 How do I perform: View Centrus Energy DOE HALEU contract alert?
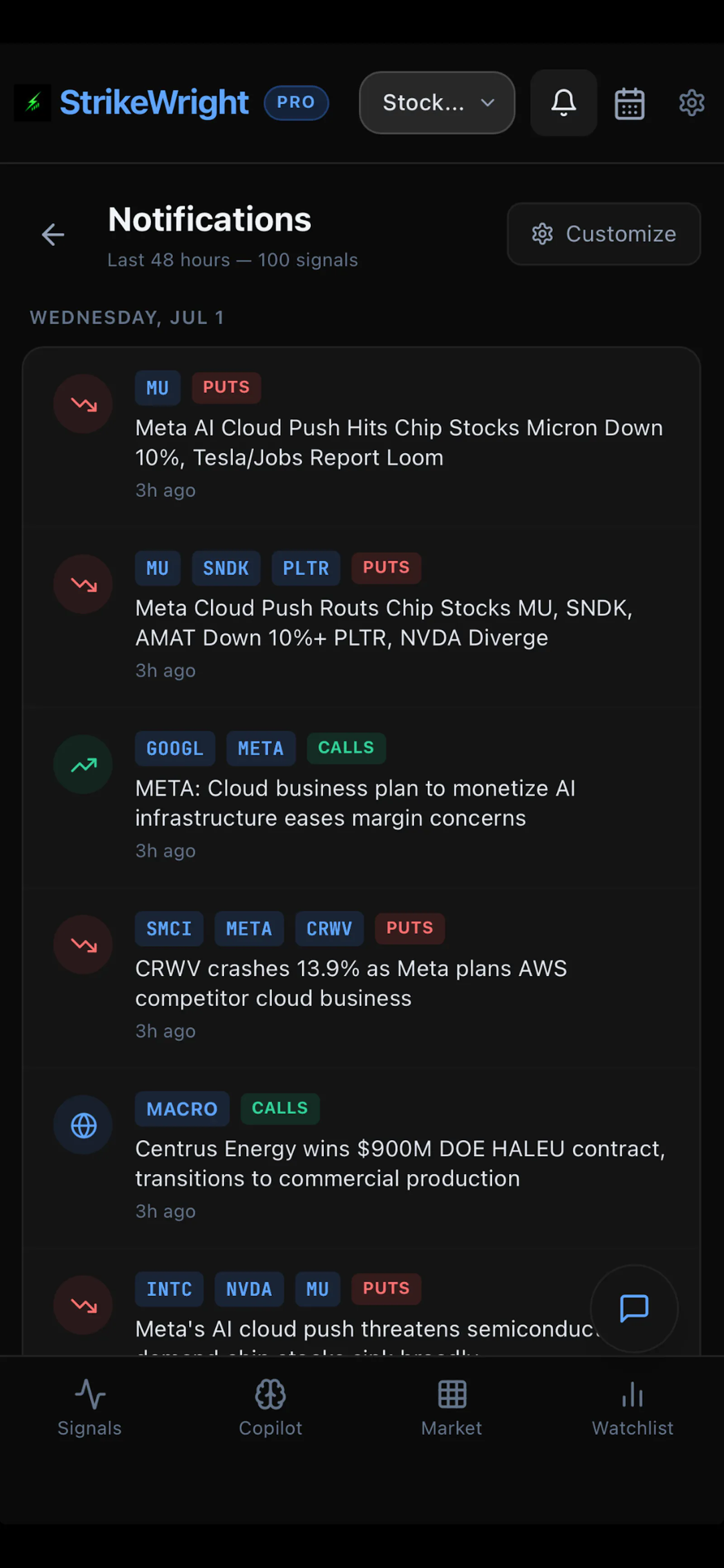[362, 1157]
